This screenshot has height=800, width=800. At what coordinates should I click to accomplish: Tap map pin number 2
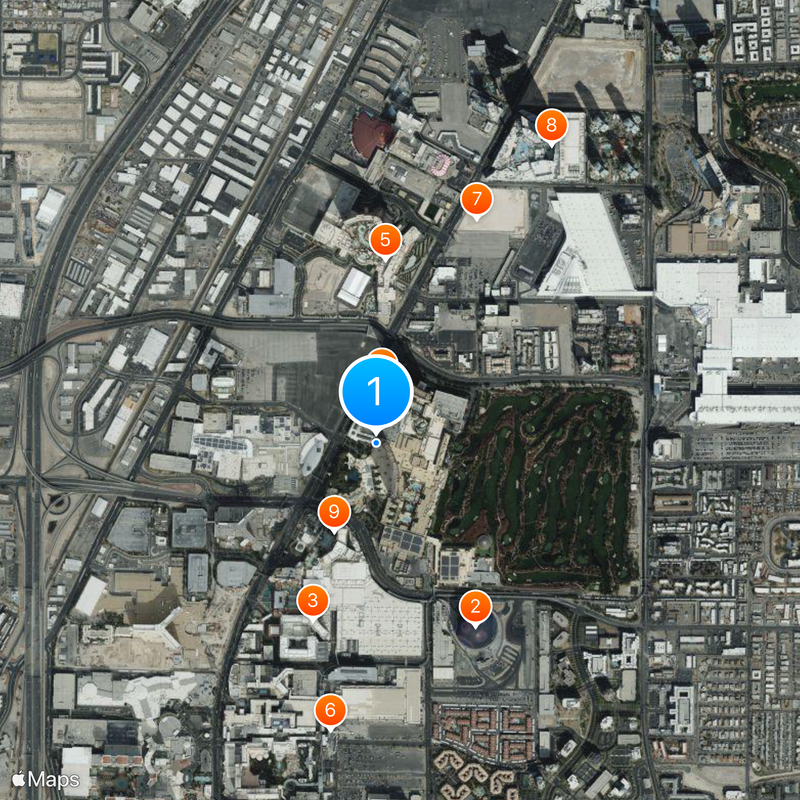[474, 605]
